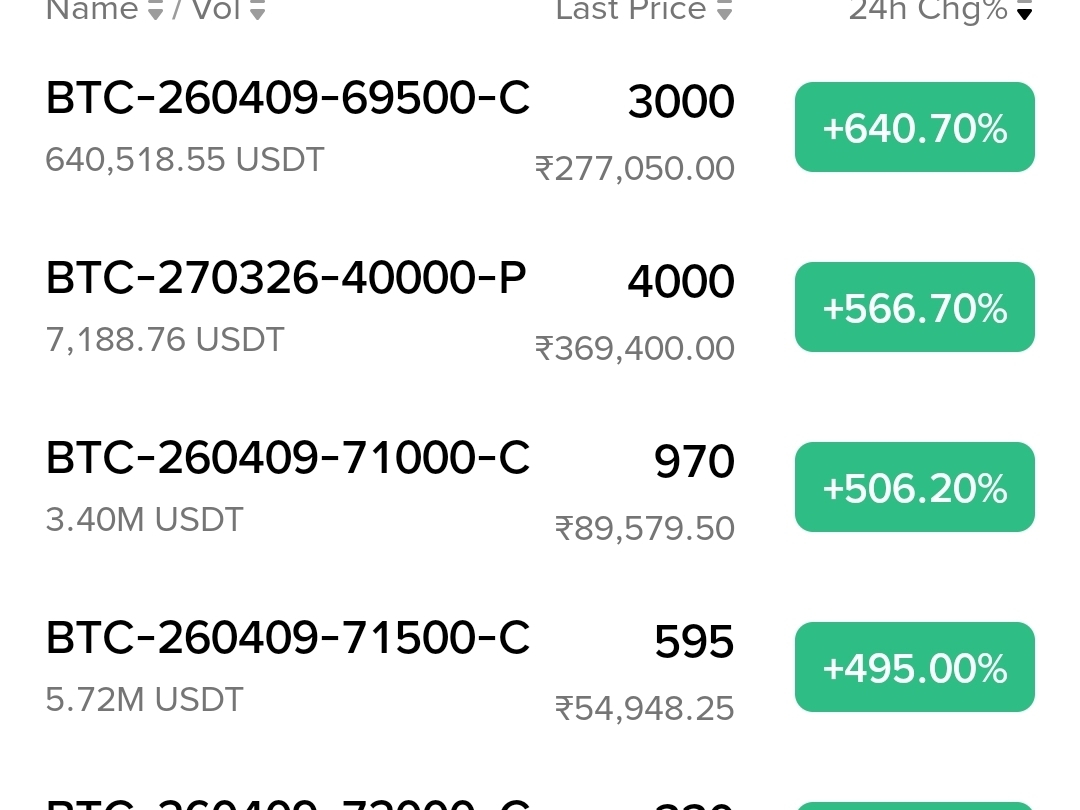Open the BTC-260409-69500-C option contract
This screenshot has height=810, width=1080.
tap(288, 98)
